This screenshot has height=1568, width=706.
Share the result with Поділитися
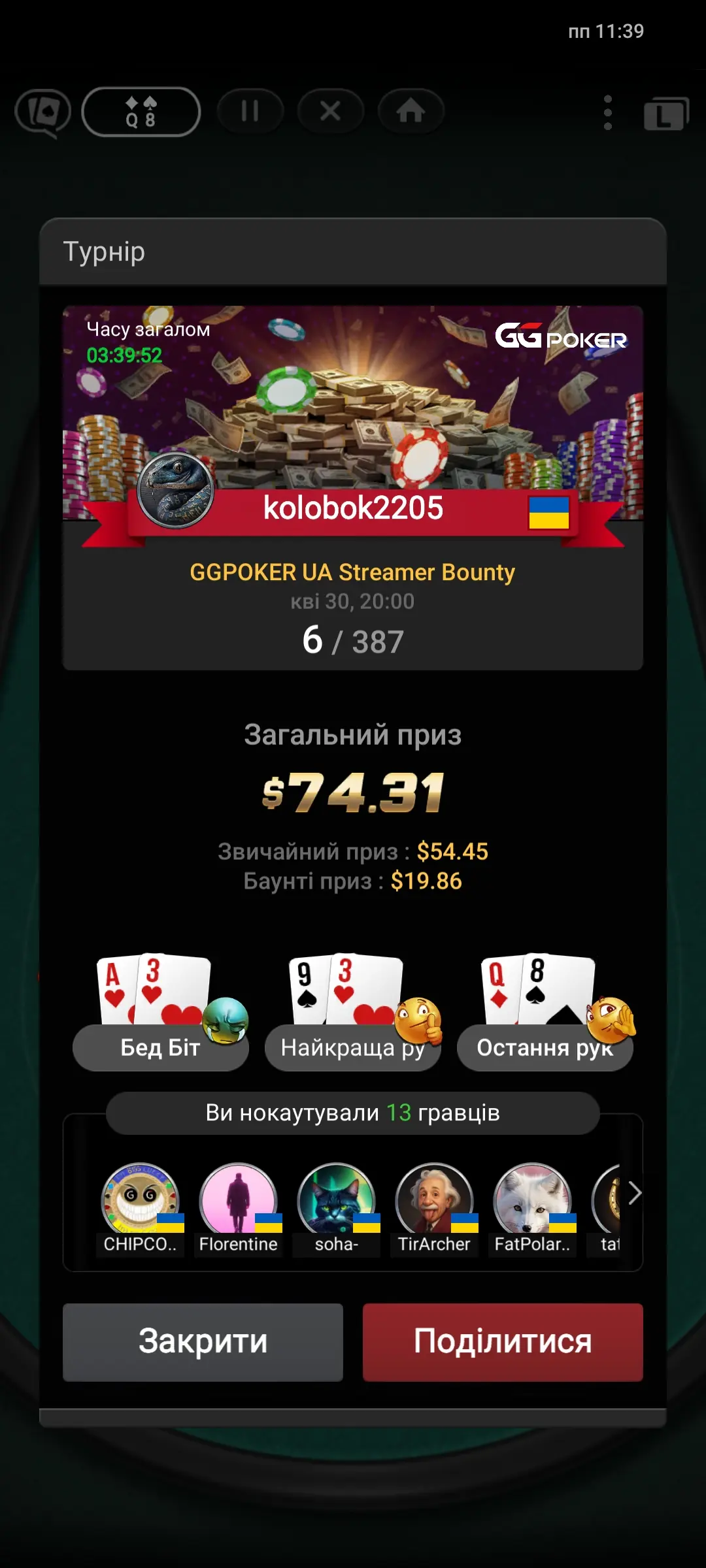[503, 1342]
